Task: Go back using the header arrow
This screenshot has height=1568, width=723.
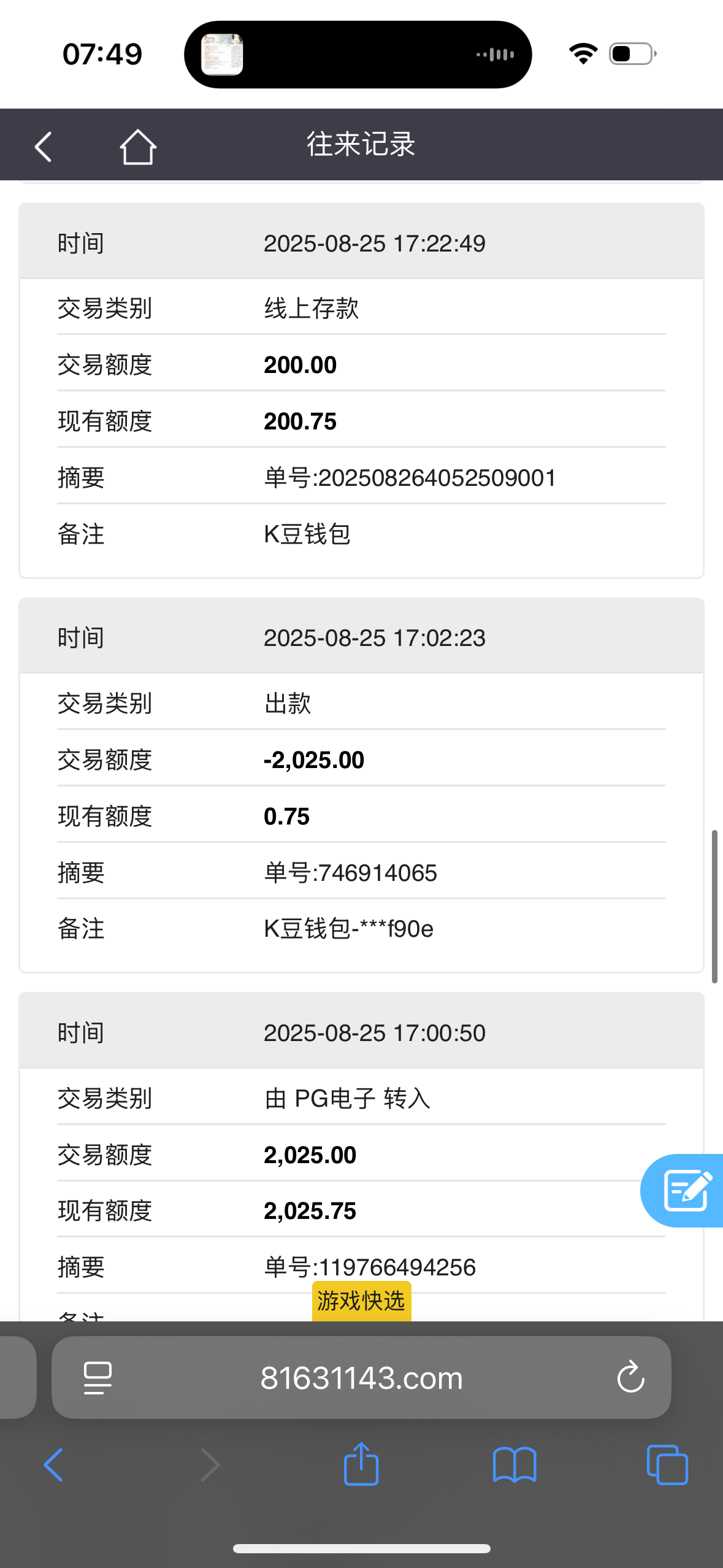Action: click(43, 147)
